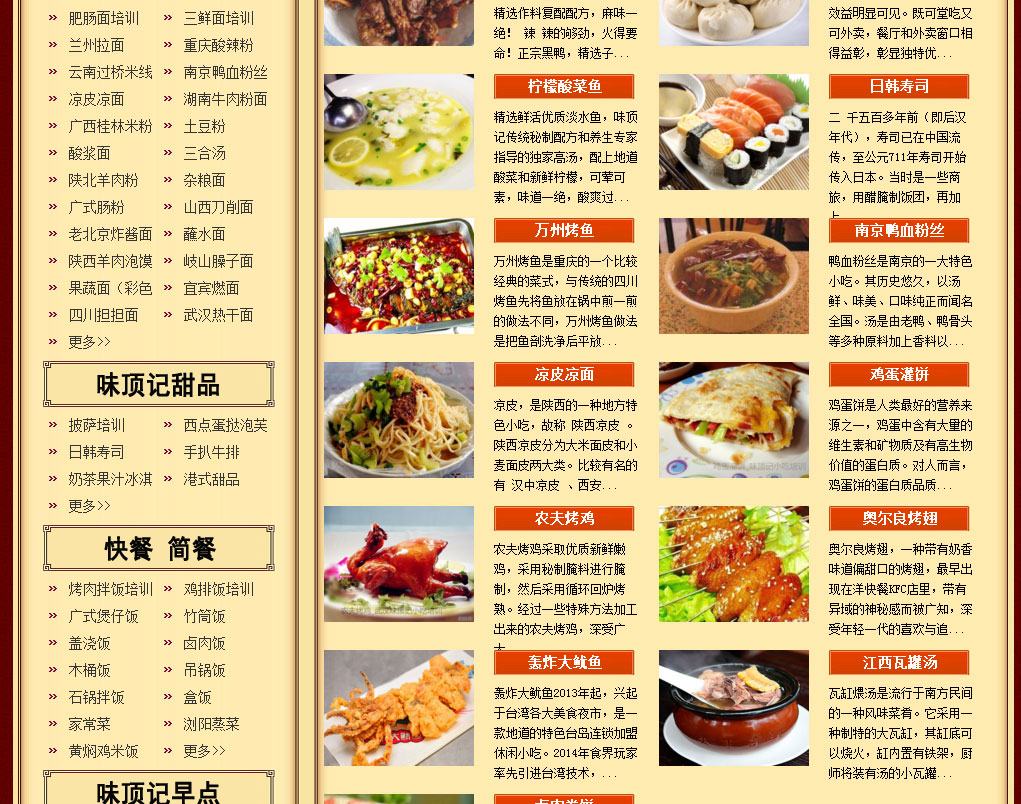The image size is (1021, 804).
Task: View the 奥尔良烤翅 photo
Action: click(x=733, y=564)
